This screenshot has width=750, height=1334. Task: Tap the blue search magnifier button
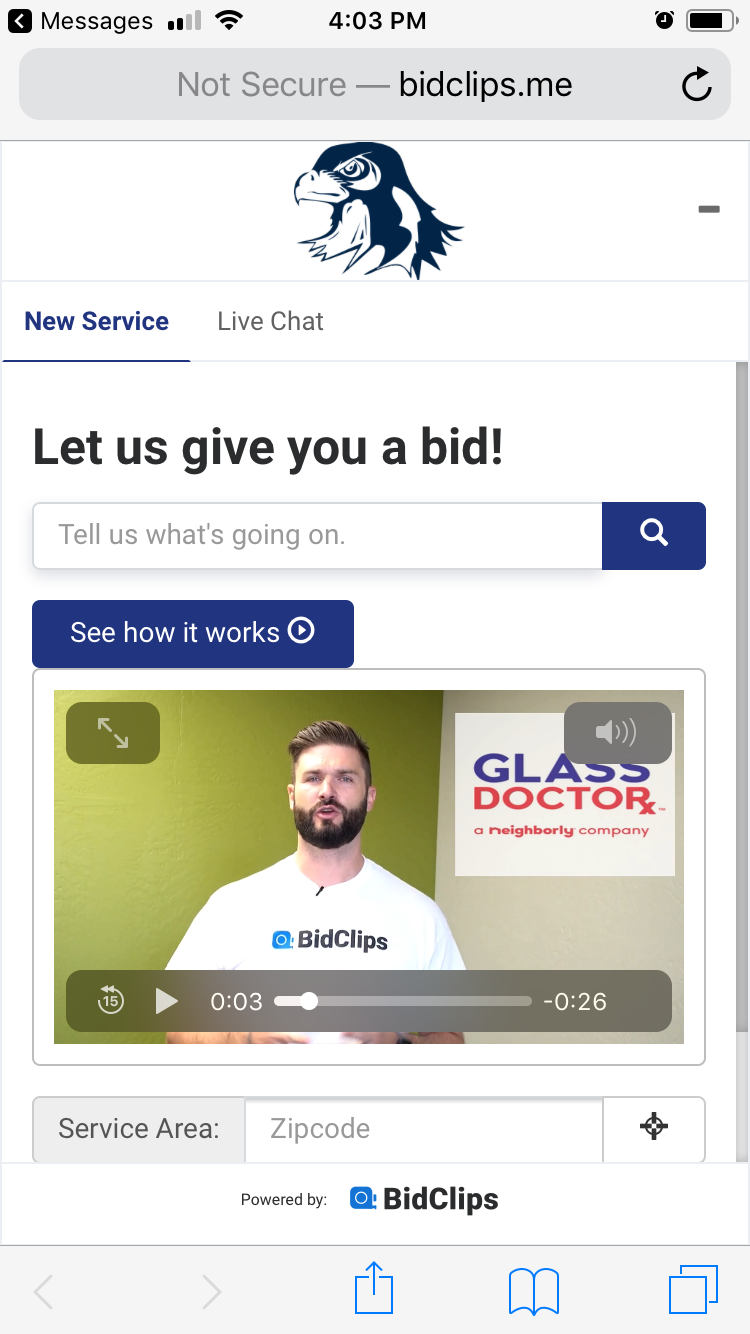pos(654,535)
